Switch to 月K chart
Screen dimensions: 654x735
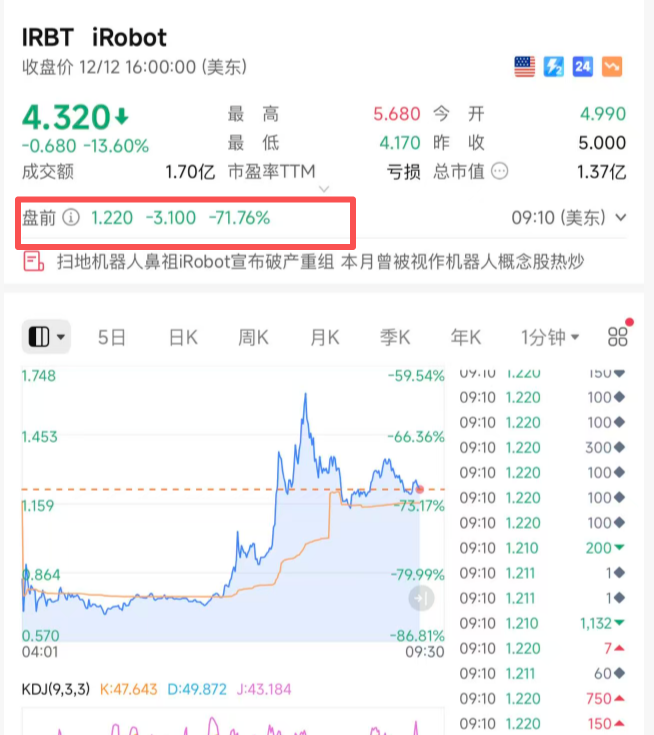coord(324,338)
